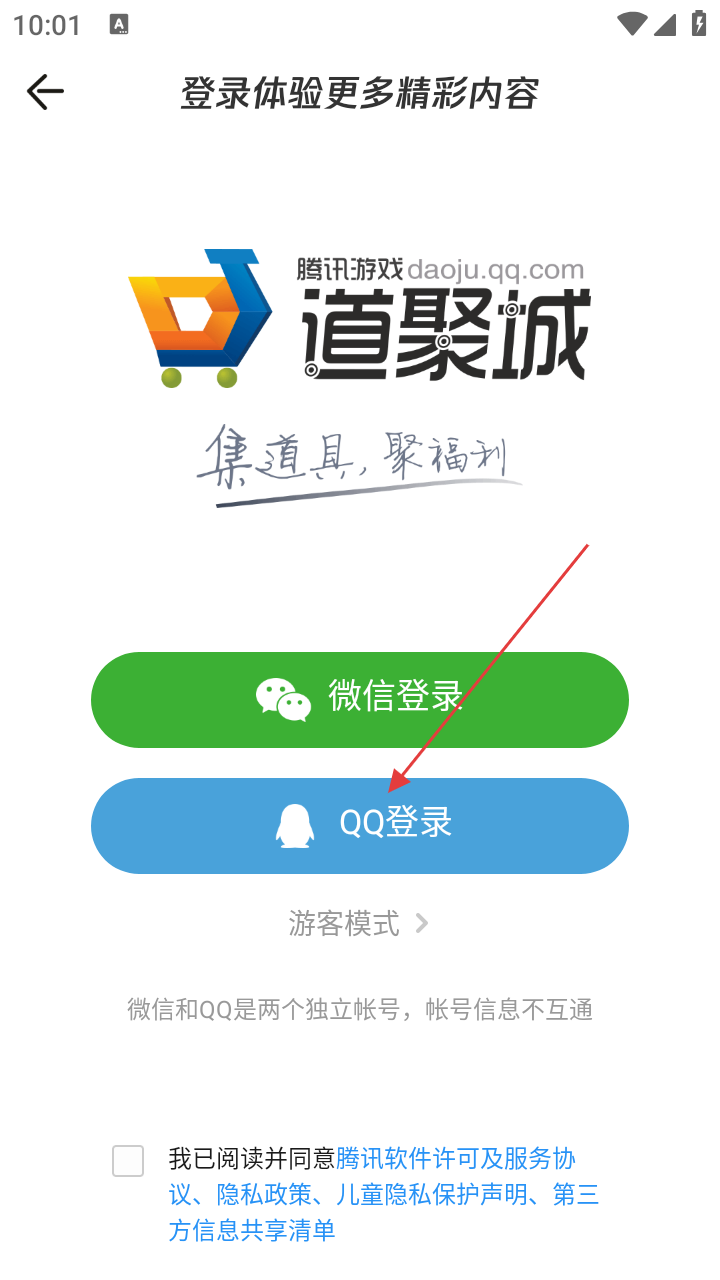
Task: Open the 隐私政策 link
Action: 258,1195
